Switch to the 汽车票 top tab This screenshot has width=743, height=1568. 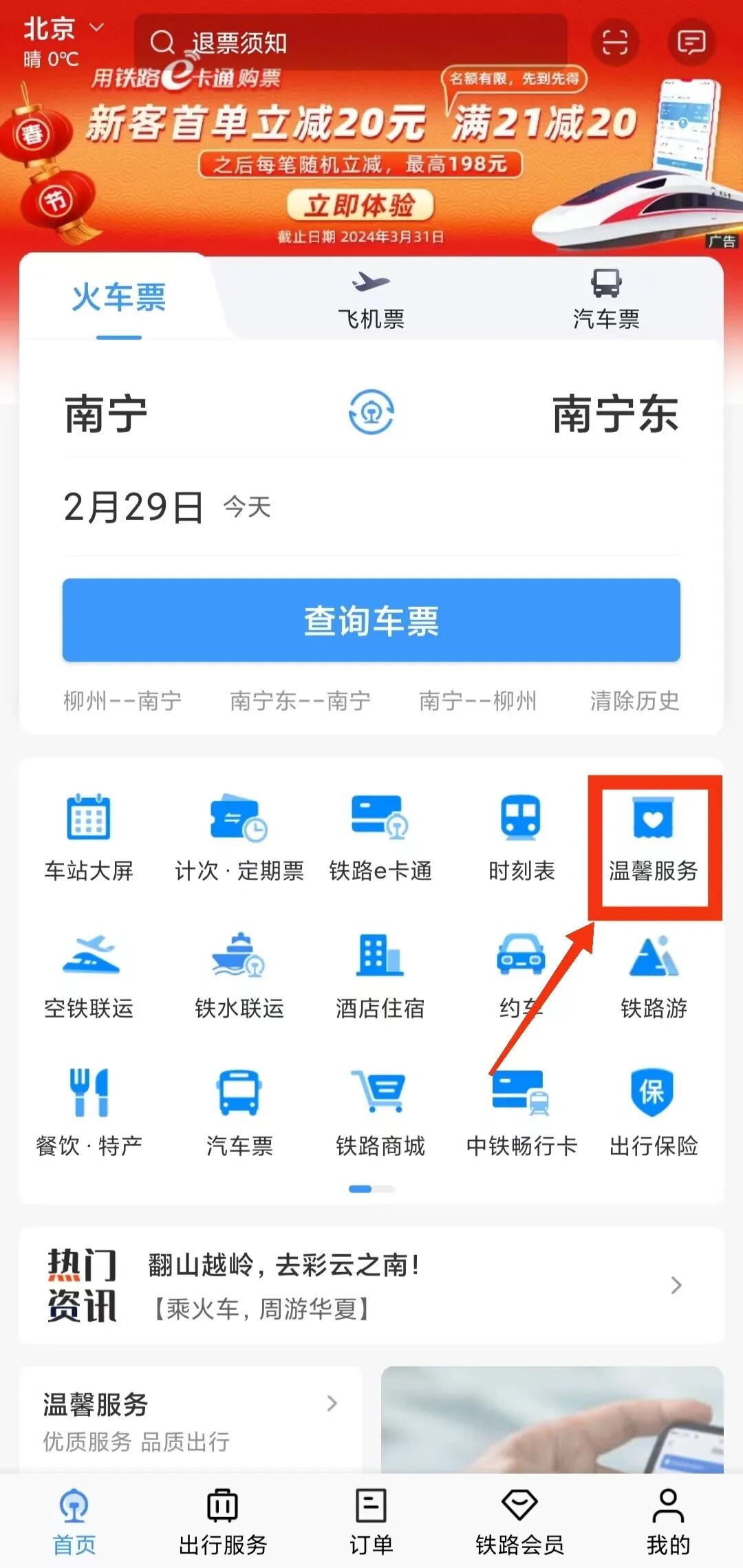605,301
